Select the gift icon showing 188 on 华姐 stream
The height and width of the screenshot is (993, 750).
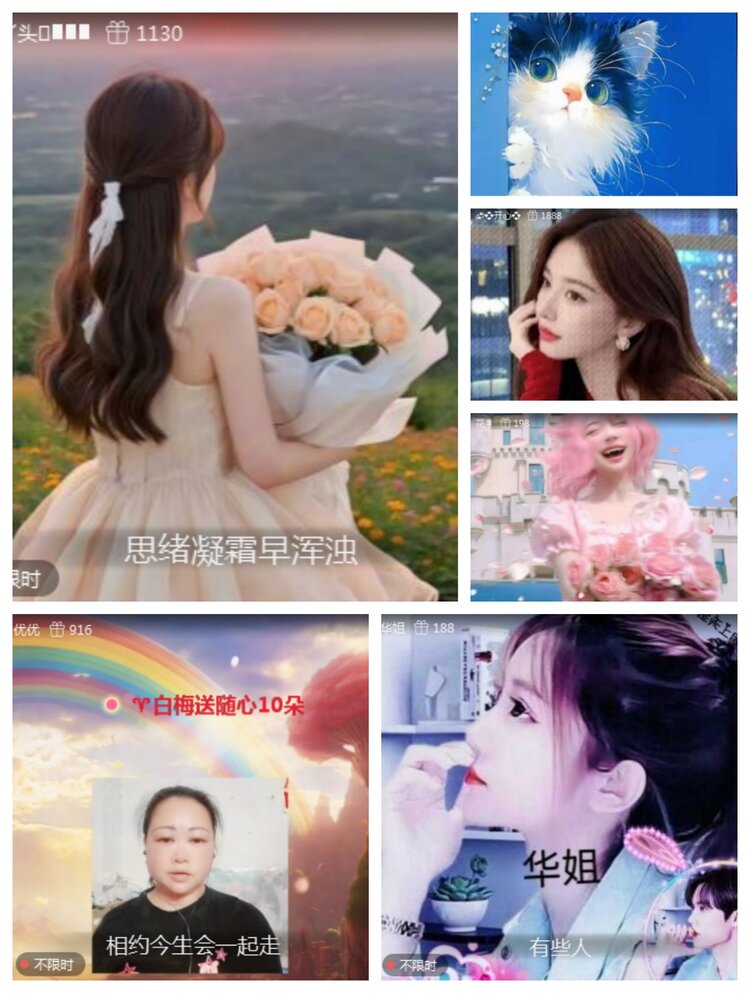(x=422, y=627)
